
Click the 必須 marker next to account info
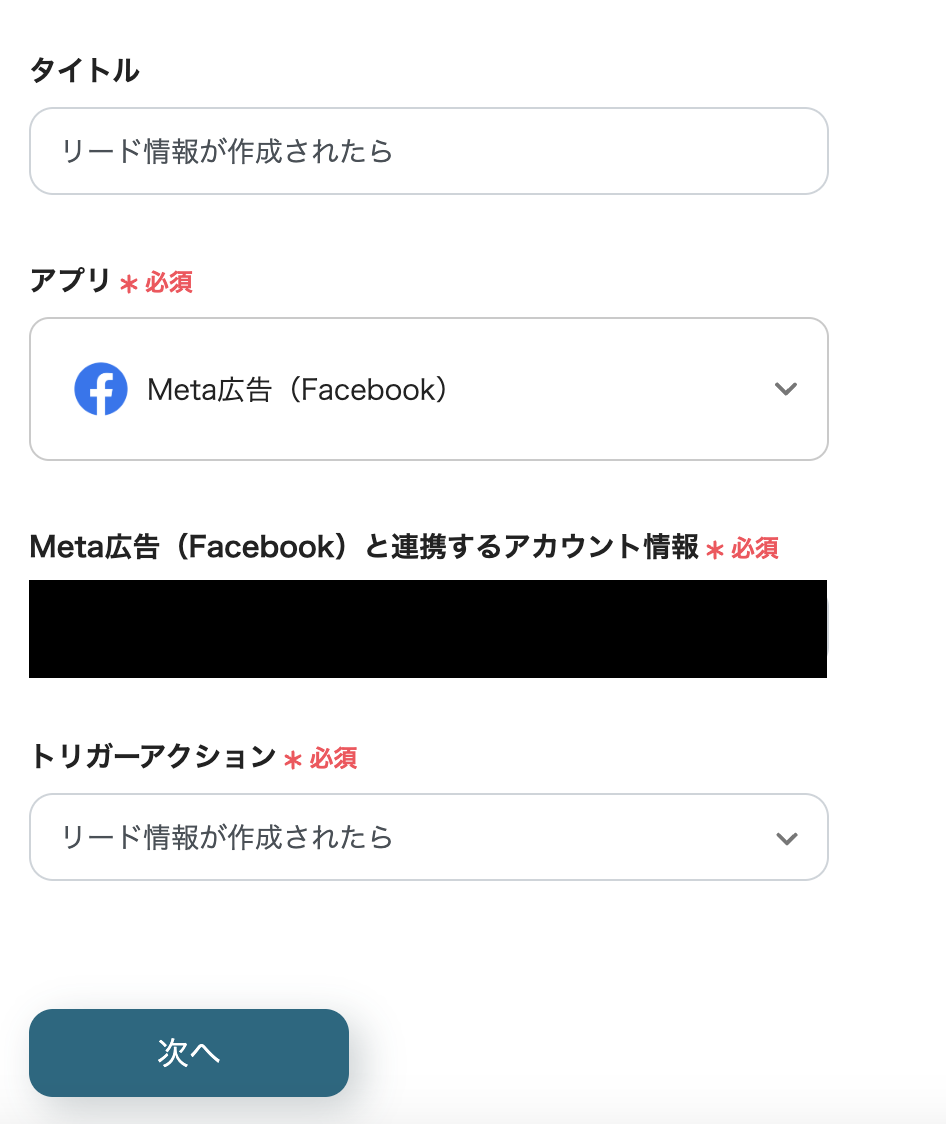[755, 550]
